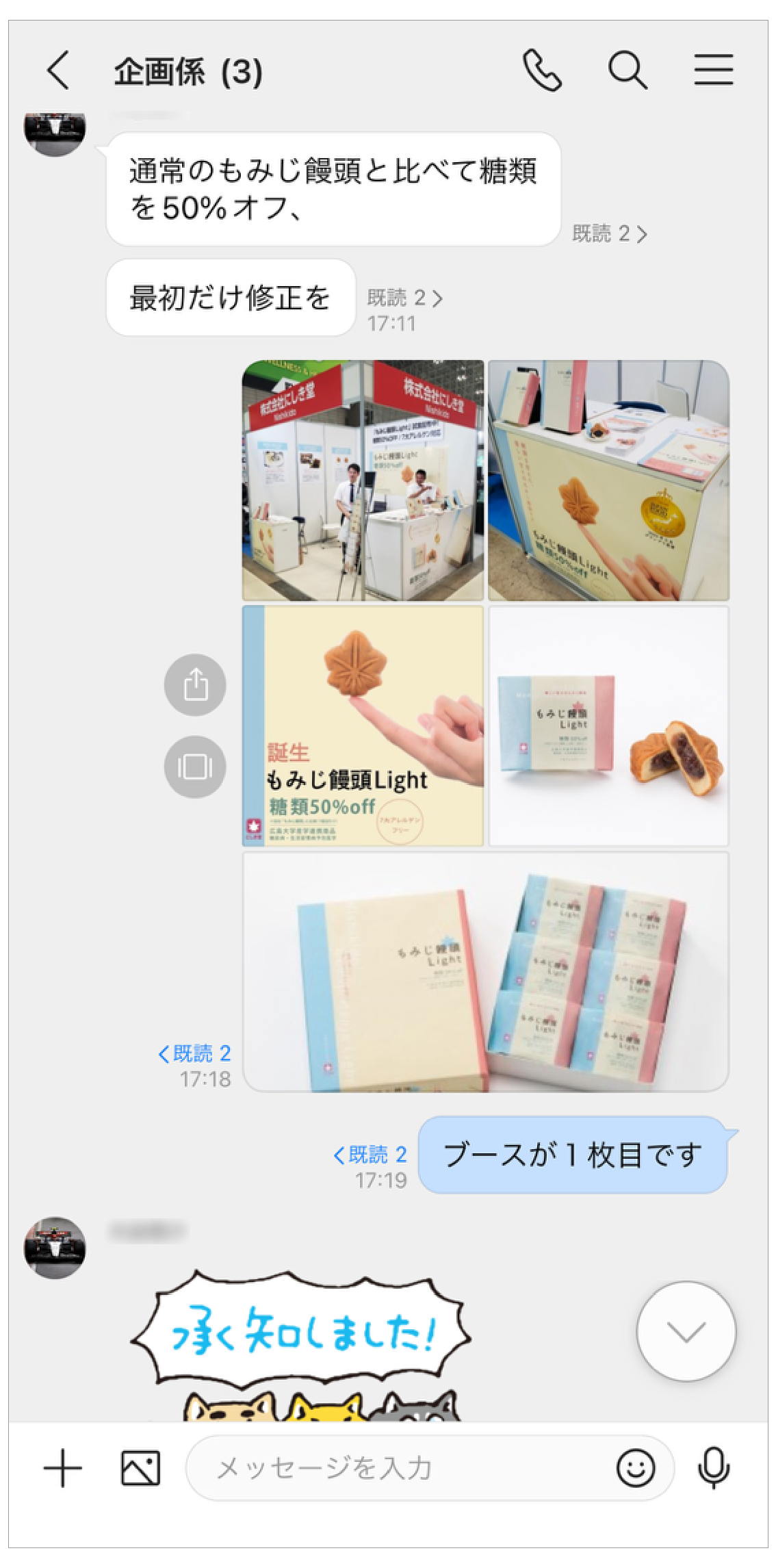Start a voice call in 企画係
Viewport: 776px width, 1568px height.
coord(543,70)
